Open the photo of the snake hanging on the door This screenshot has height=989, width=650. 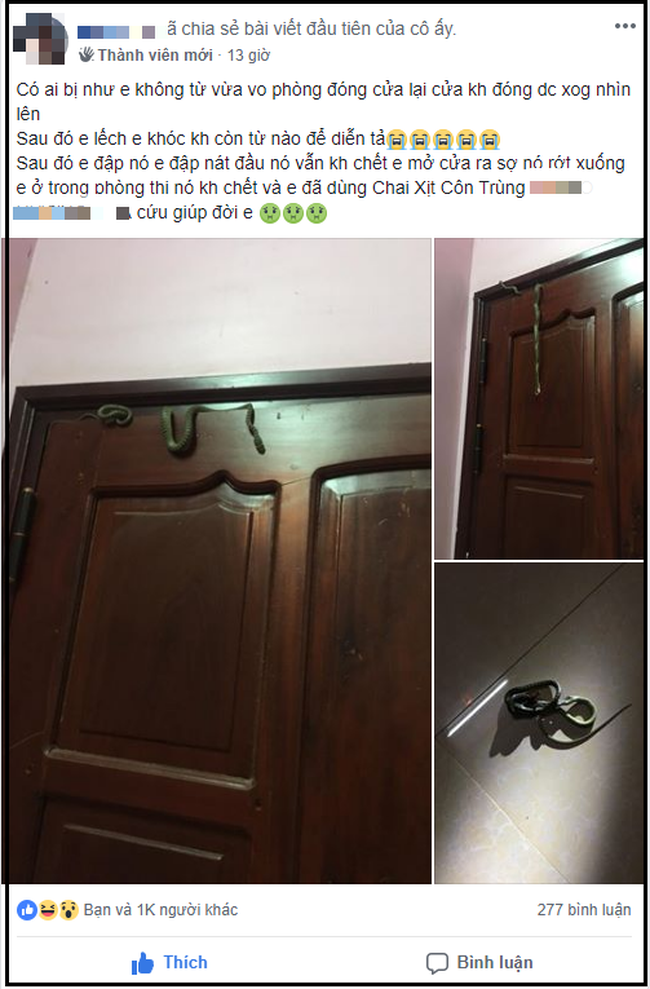pos(538,398)
